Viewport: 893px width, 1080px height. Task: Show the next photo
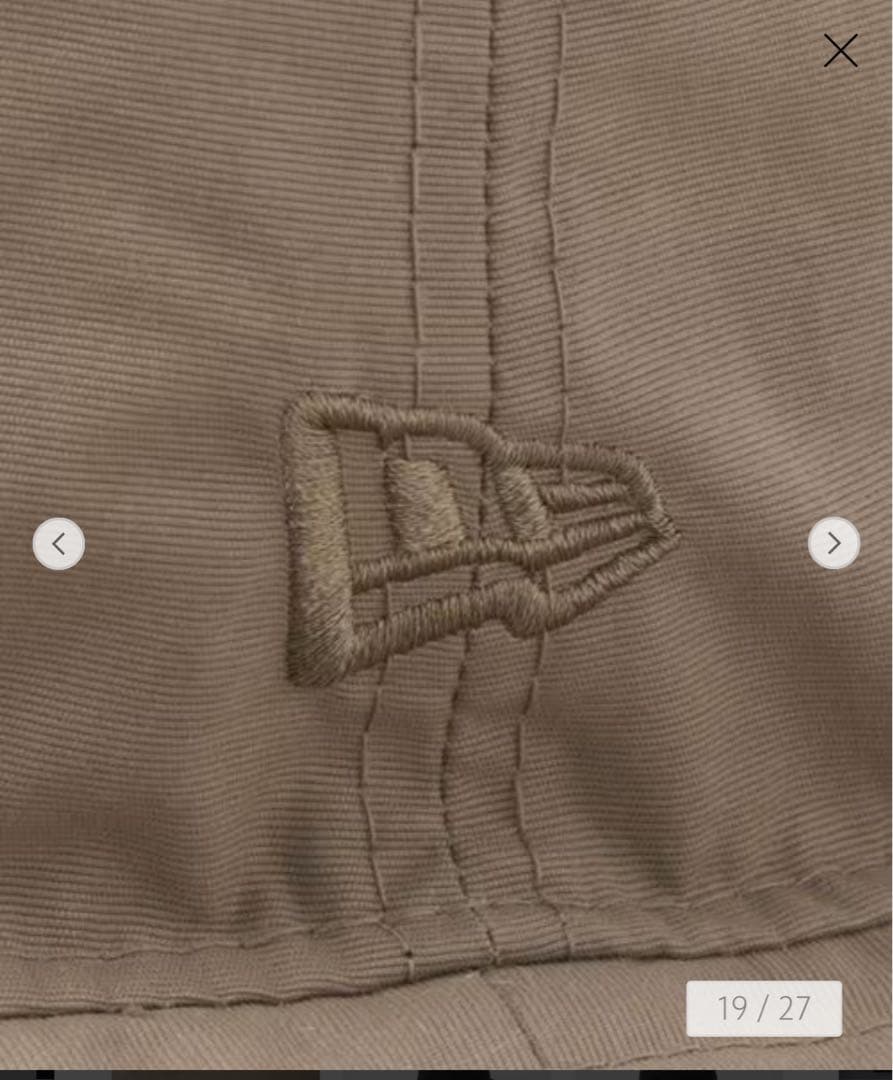tap(833, 543)
